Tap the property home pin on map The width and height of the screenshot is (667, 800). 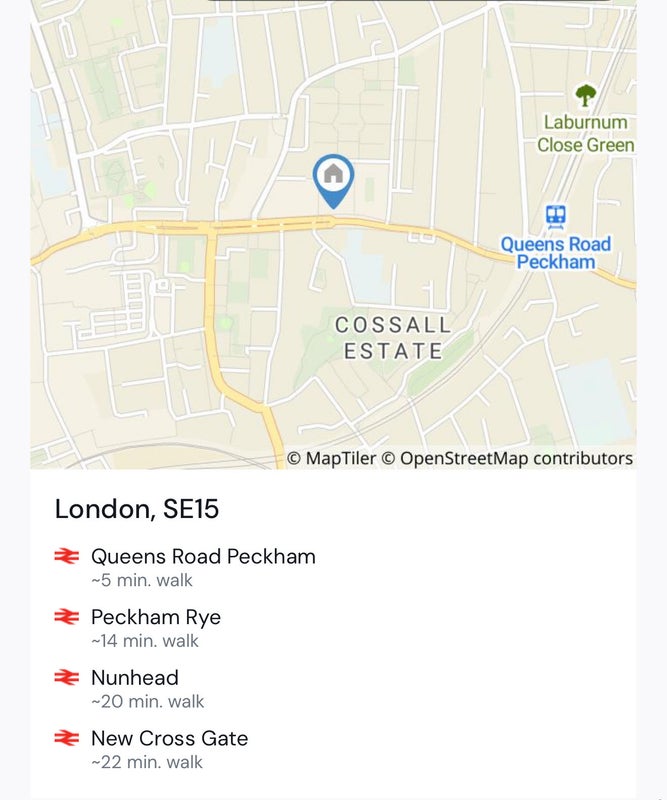333,178
